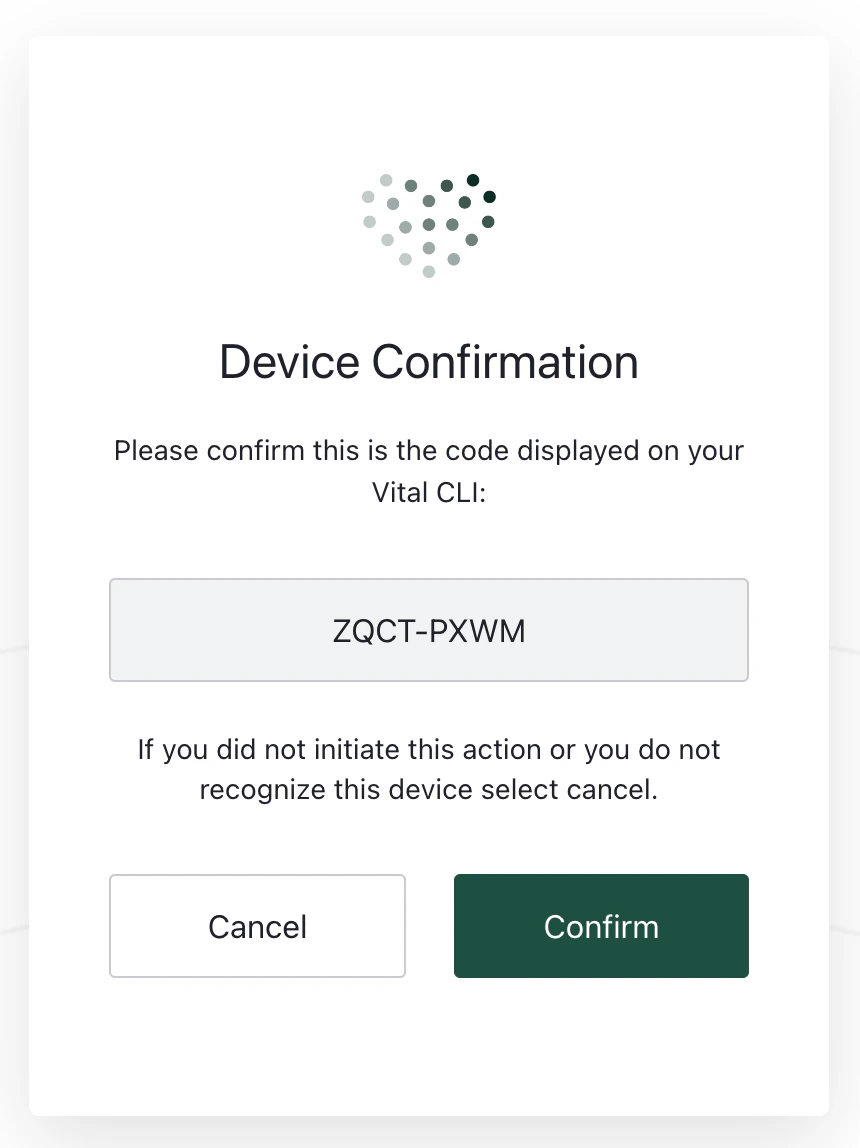Click the center dot of the heart logo

(x=430, y=224)
